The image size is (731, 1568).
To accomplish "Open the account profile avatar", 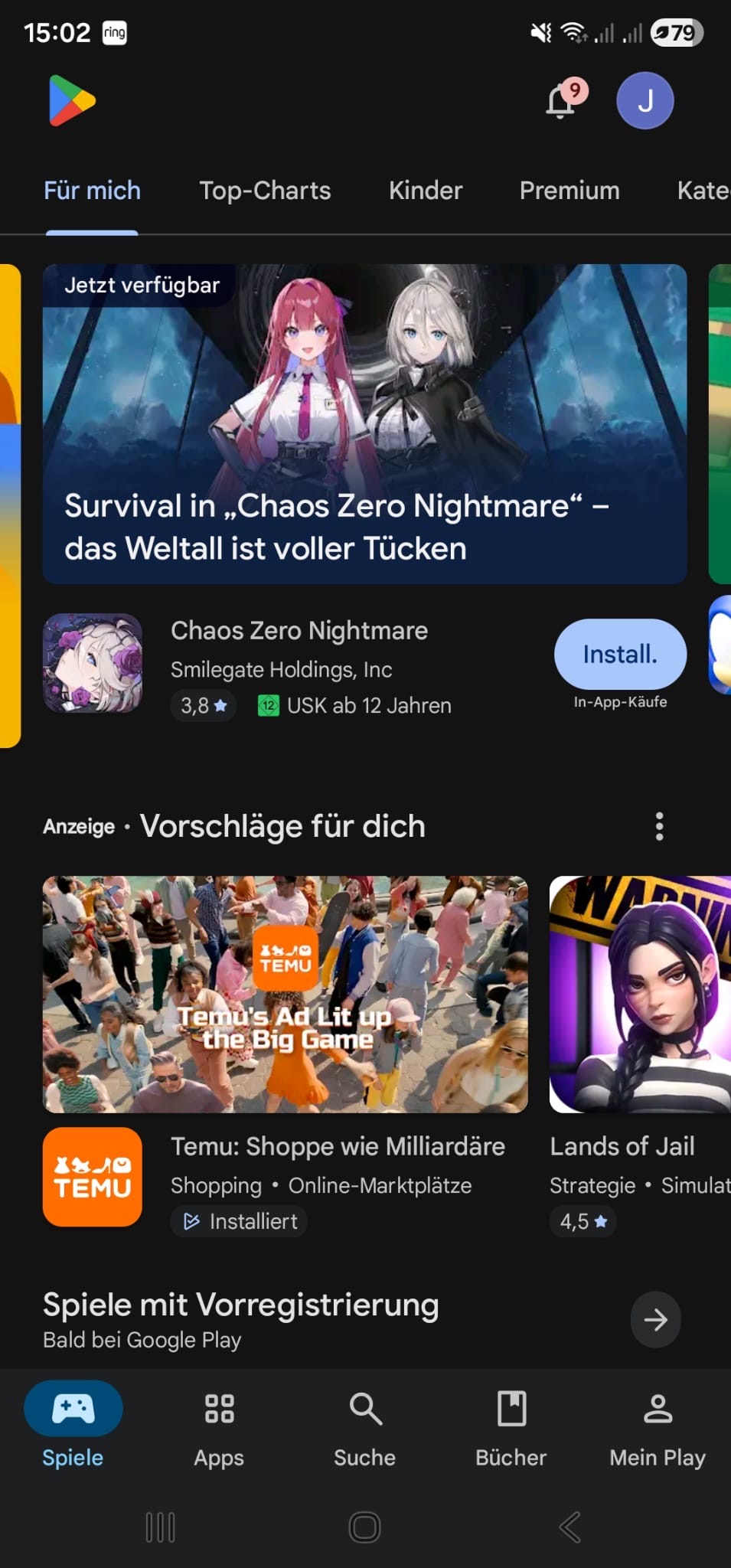I will tap(645, 101).
